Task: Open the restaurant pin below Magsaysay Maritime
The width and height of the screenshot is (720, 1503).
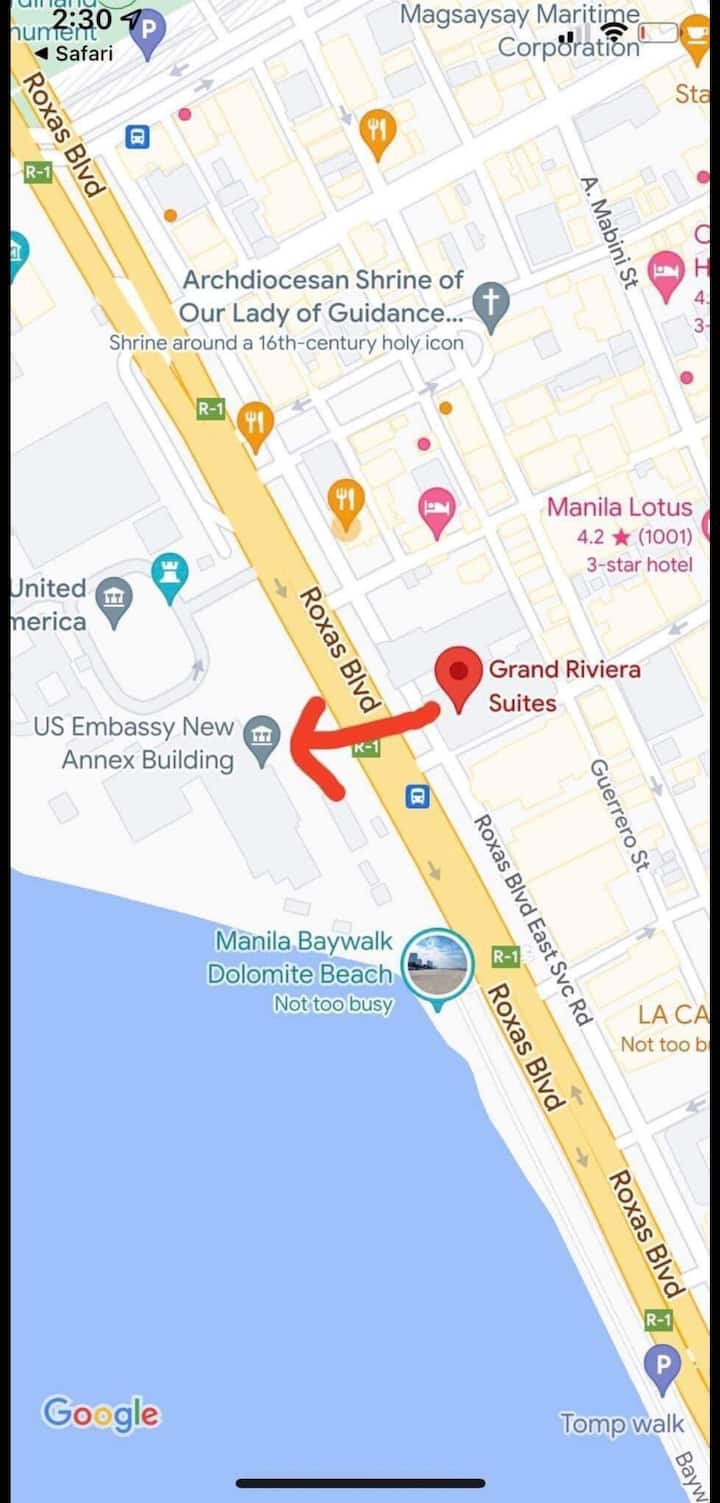Action: pos(377,131)
